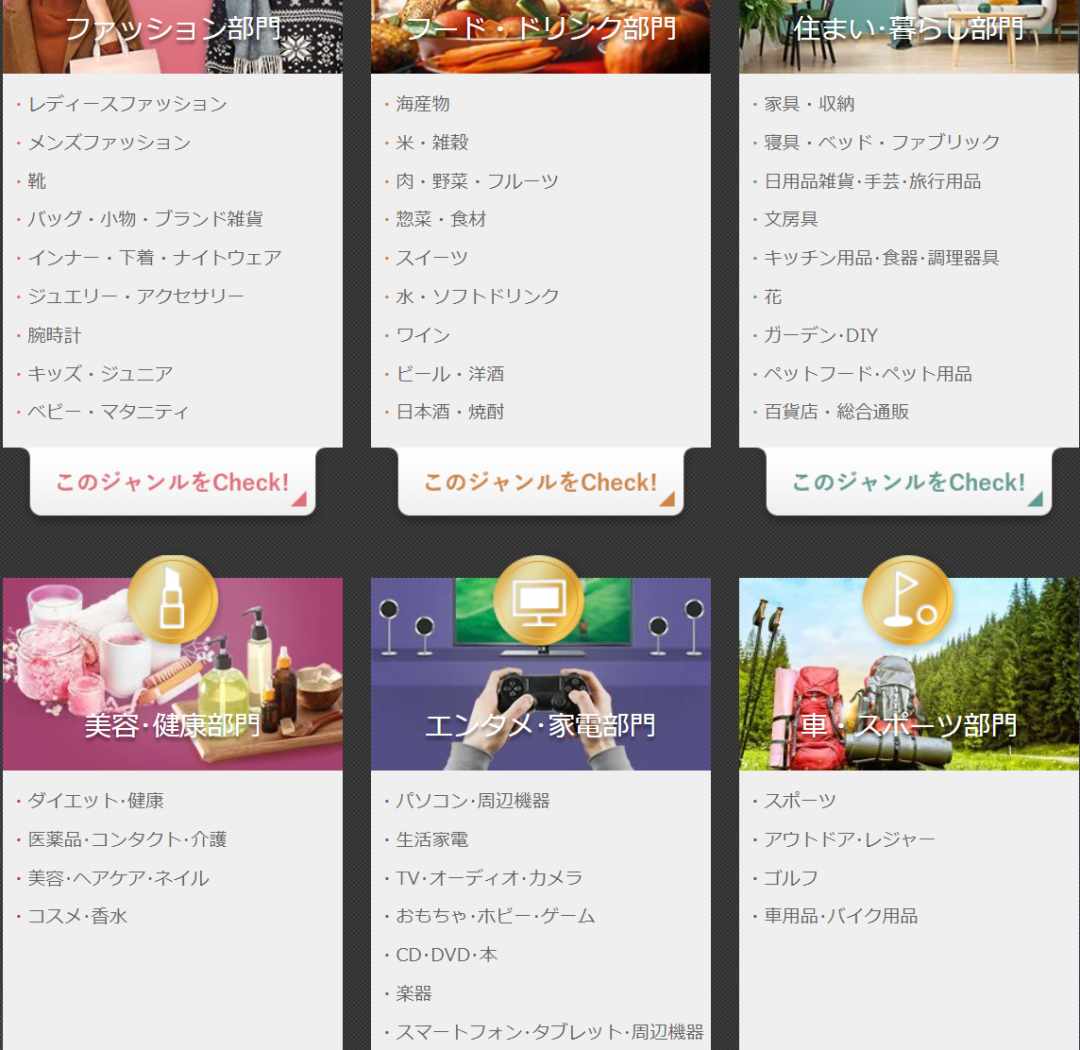Open the 家具・収納 category
The width and height of the screenshot is (1080, 1050).
[809, 104]
